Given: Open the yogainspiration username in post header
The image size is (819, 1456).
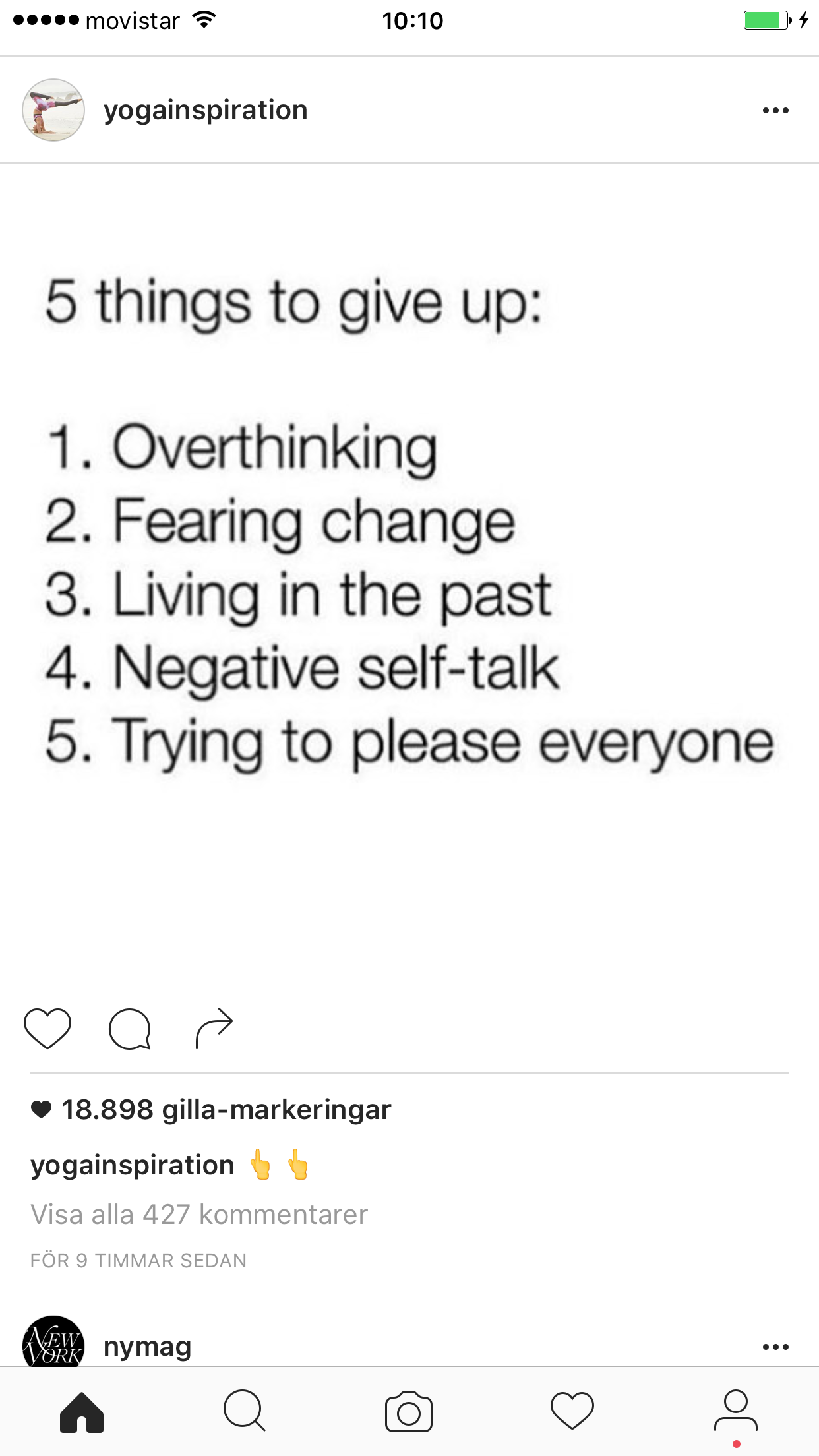Looking at the screenshot, I should [x=205, y=110].
